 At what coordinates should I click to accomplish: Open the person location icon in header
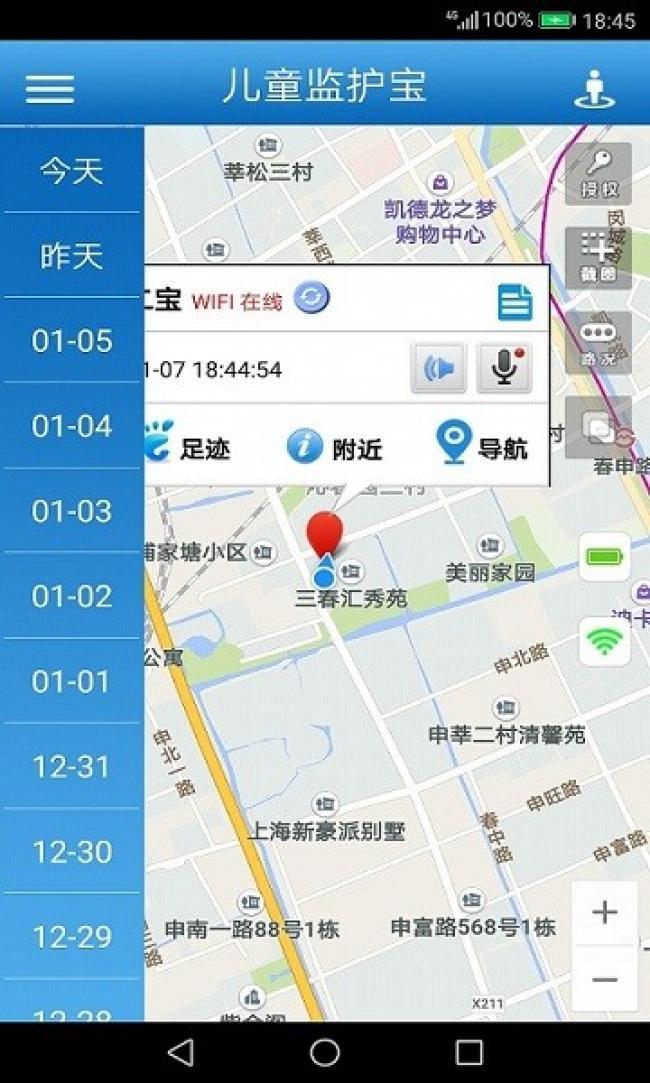pos(594,88)
